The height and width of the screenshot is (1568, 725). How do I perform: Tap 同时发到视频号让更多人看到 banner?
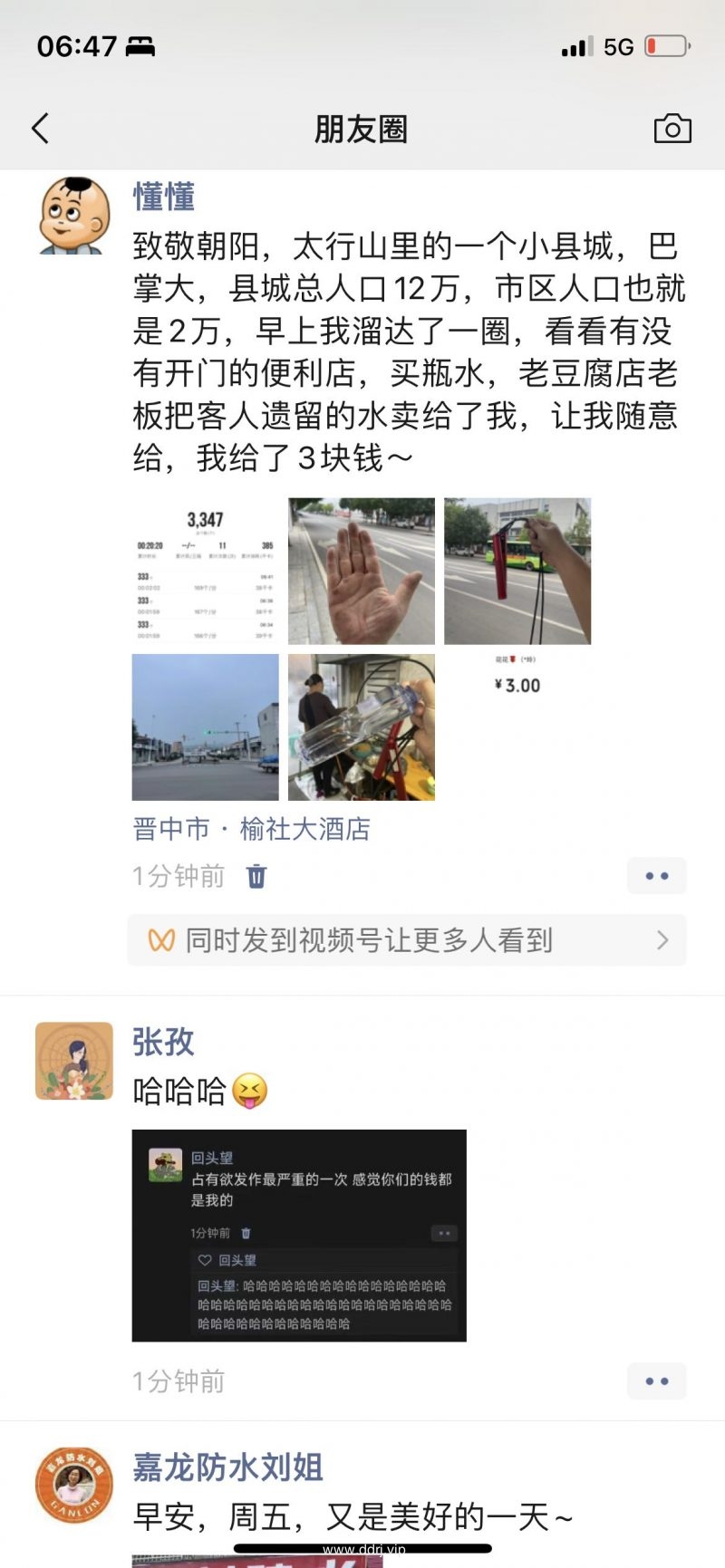tap(406, 940)
